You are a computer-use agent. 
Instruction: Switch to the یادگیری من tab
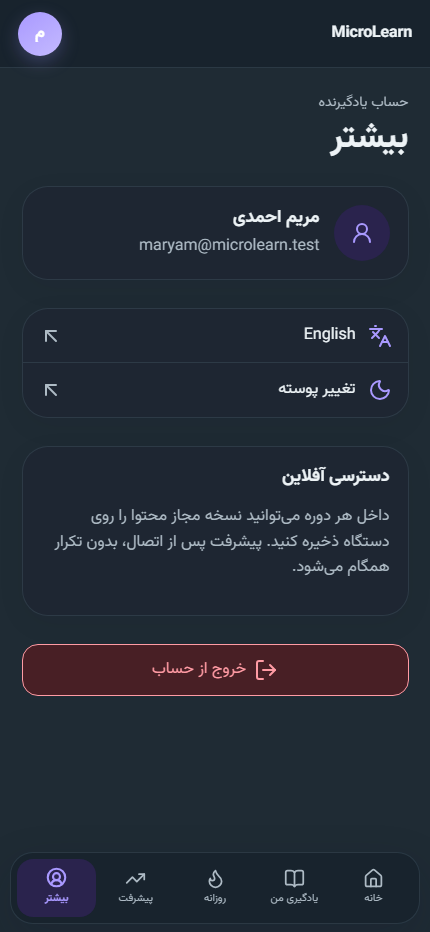coord(294,887)
